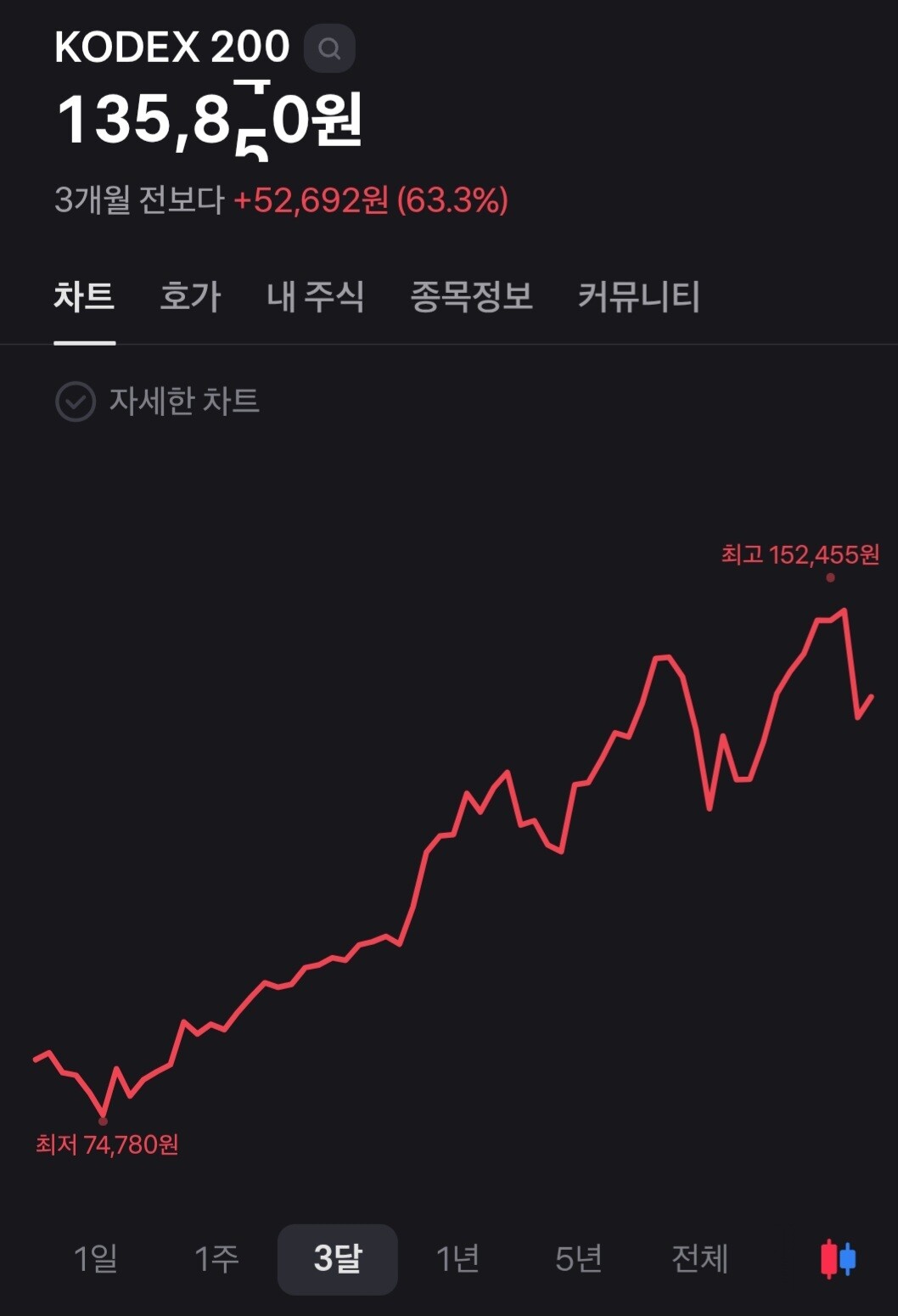Go to the 종목정보 tab
This screenshot has height=1316, width=898.
471,296
